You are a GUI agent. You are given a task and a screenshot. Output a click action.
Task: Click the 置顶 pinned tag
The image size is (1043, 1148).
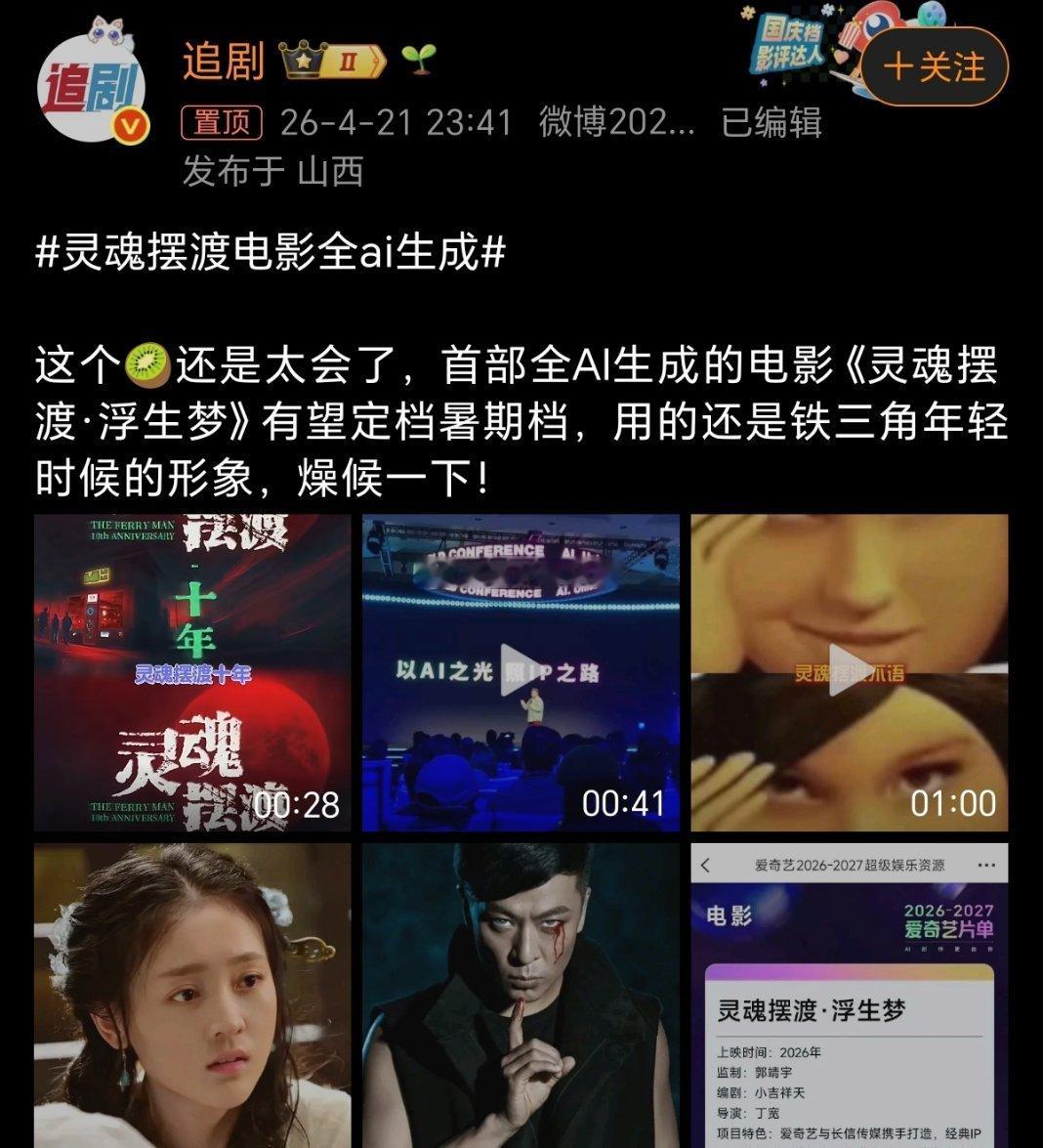(220, 120)
